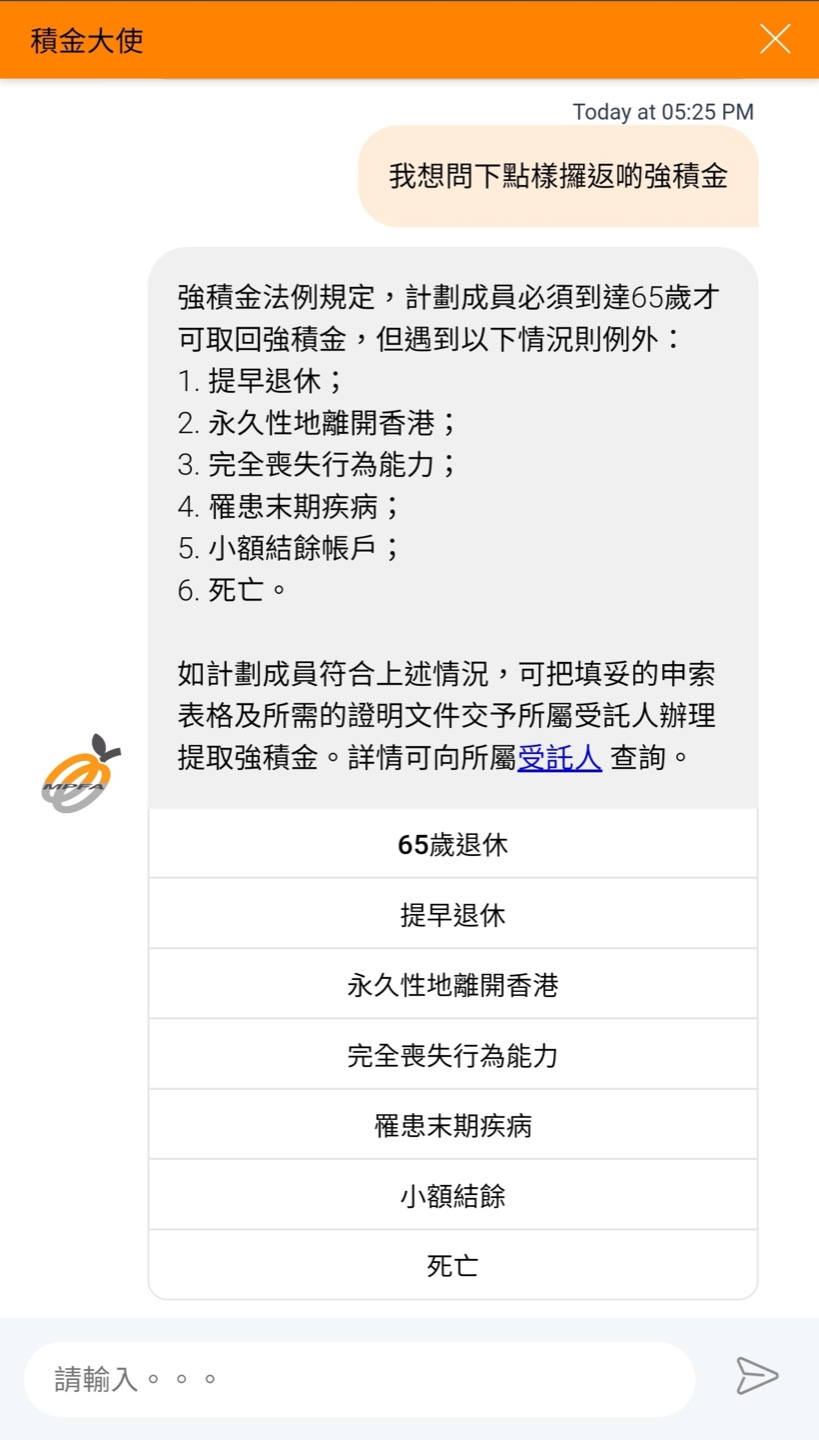Image resolution: width=819 pixels, height=1440 pixels.
Task: Choose the 小額結餘 option
Action: (453, 1196)
